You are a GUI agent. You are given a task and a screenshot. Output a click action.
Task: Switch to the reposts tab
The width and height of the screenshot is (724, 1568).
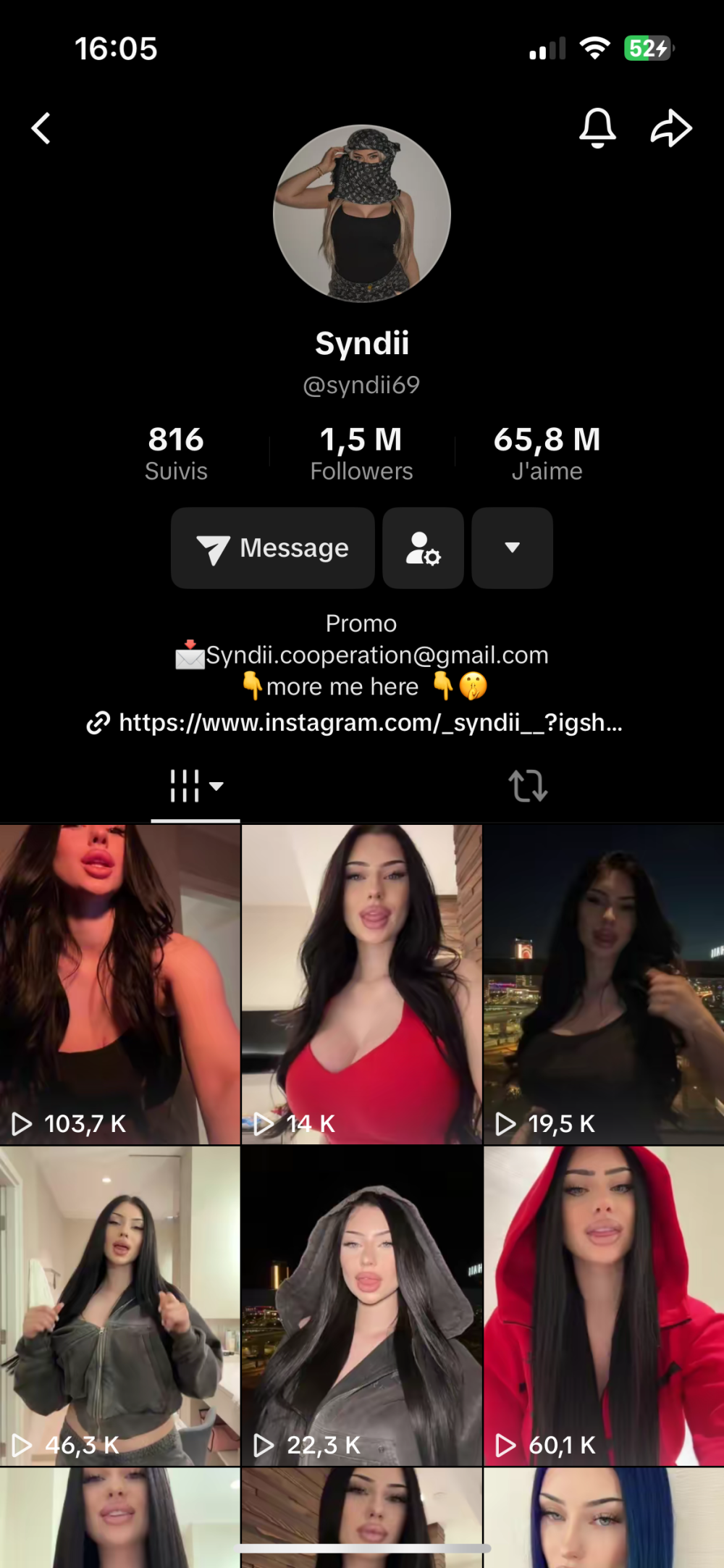click(x=528, y=786)
